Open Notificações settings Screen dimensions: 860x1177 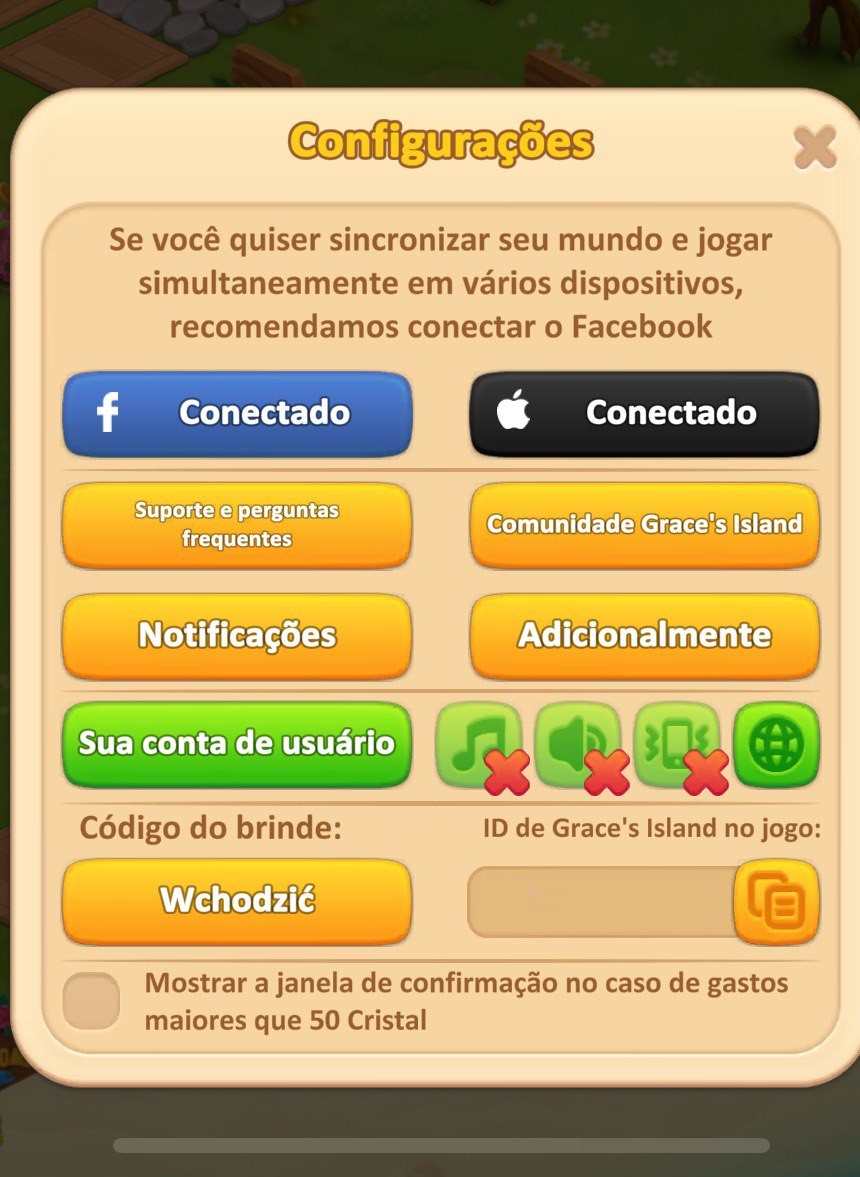tap(237, 636)
